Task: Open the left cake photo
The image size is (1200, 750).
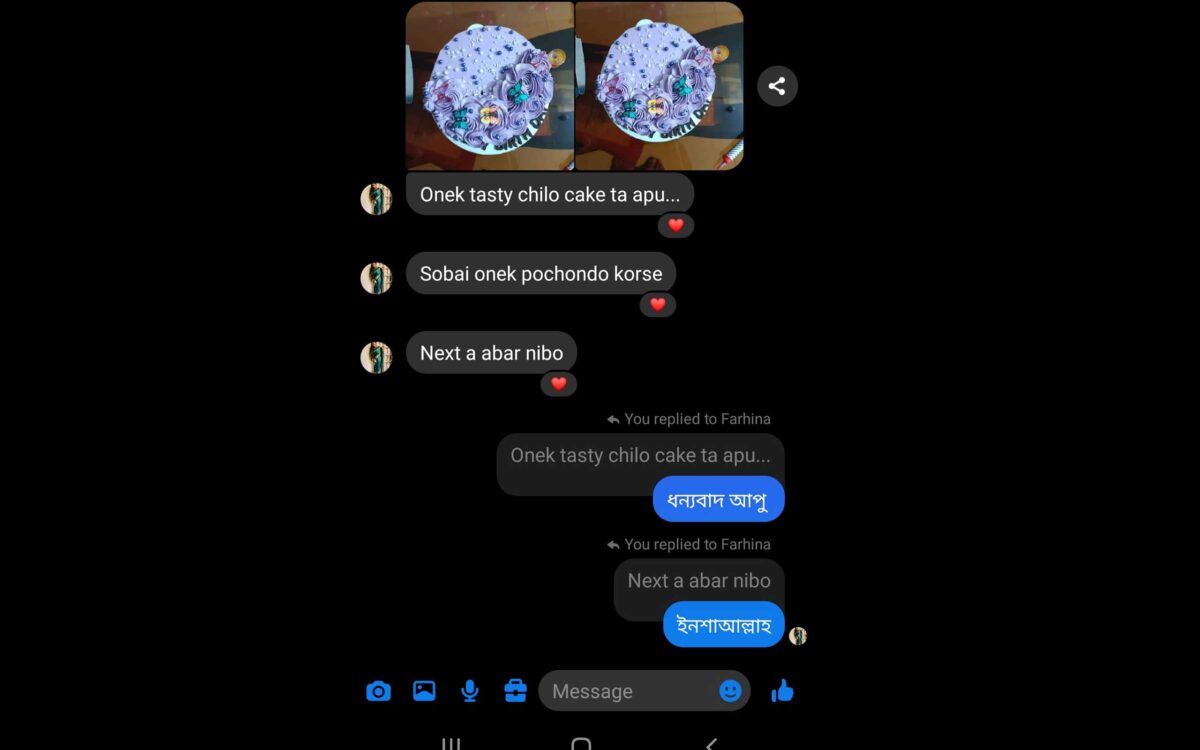Action: [x=490, y=86]
